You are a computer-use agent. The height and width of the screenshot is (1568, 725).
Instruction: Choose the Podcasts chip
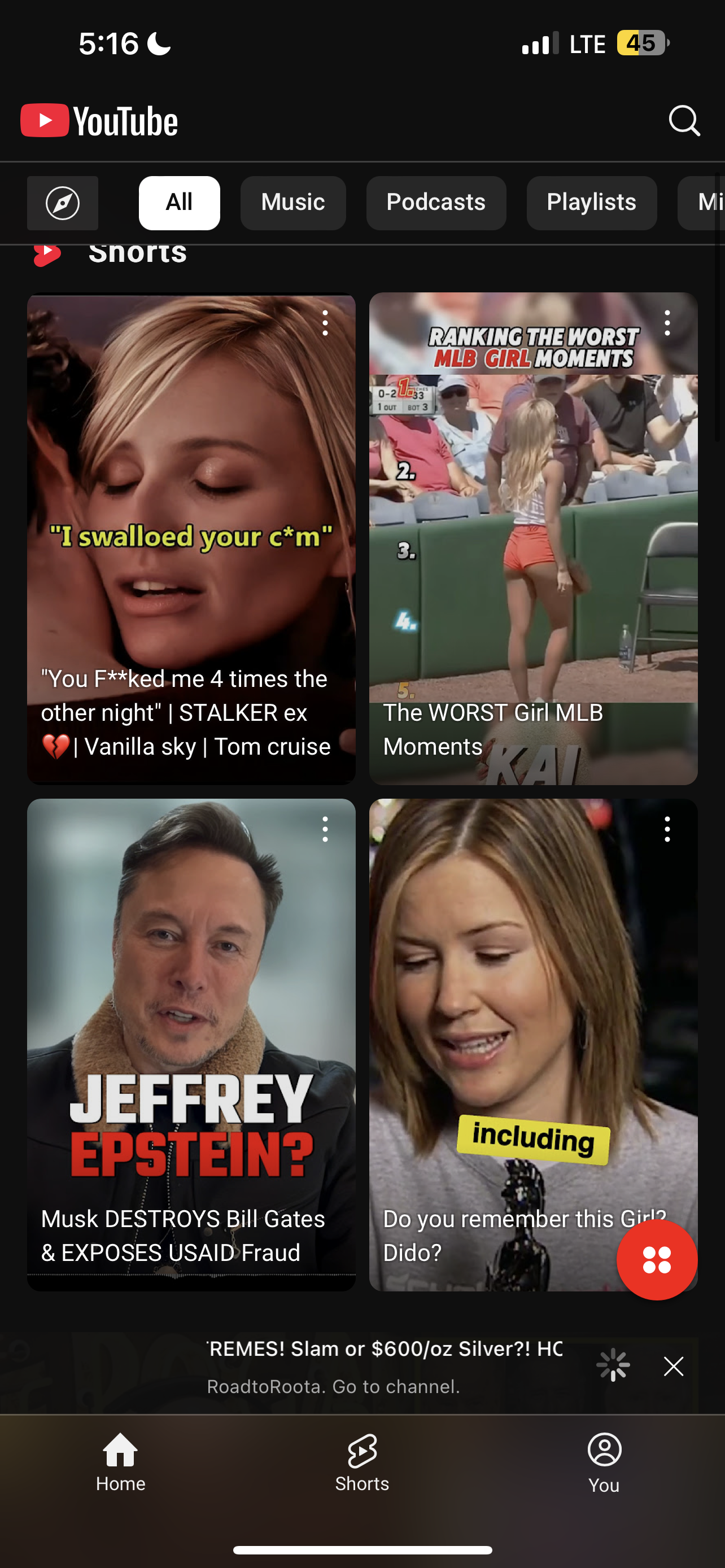pos(436,203)
